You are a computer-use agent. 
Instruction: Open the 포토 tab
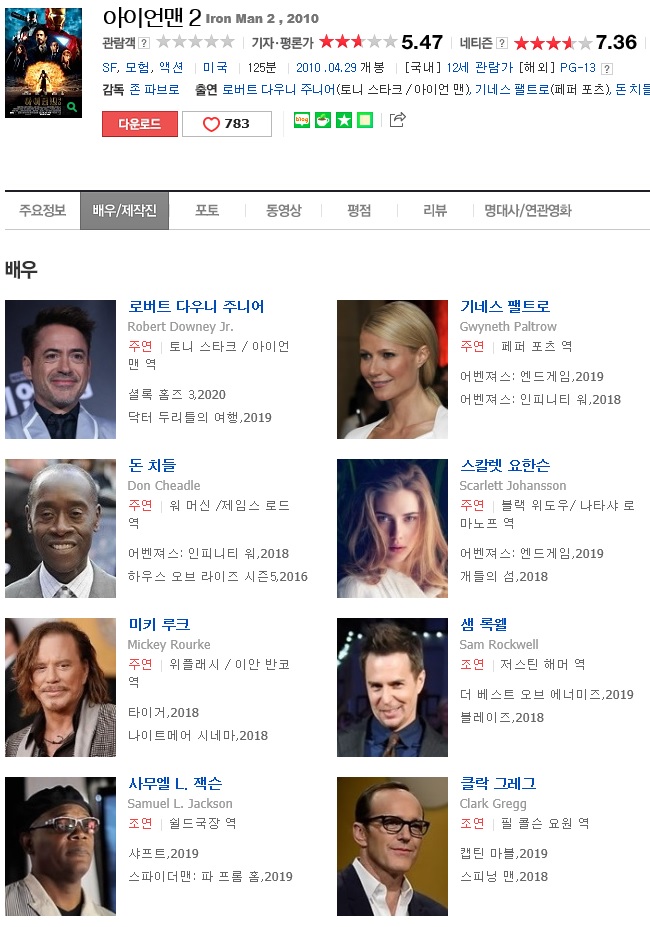207,211
